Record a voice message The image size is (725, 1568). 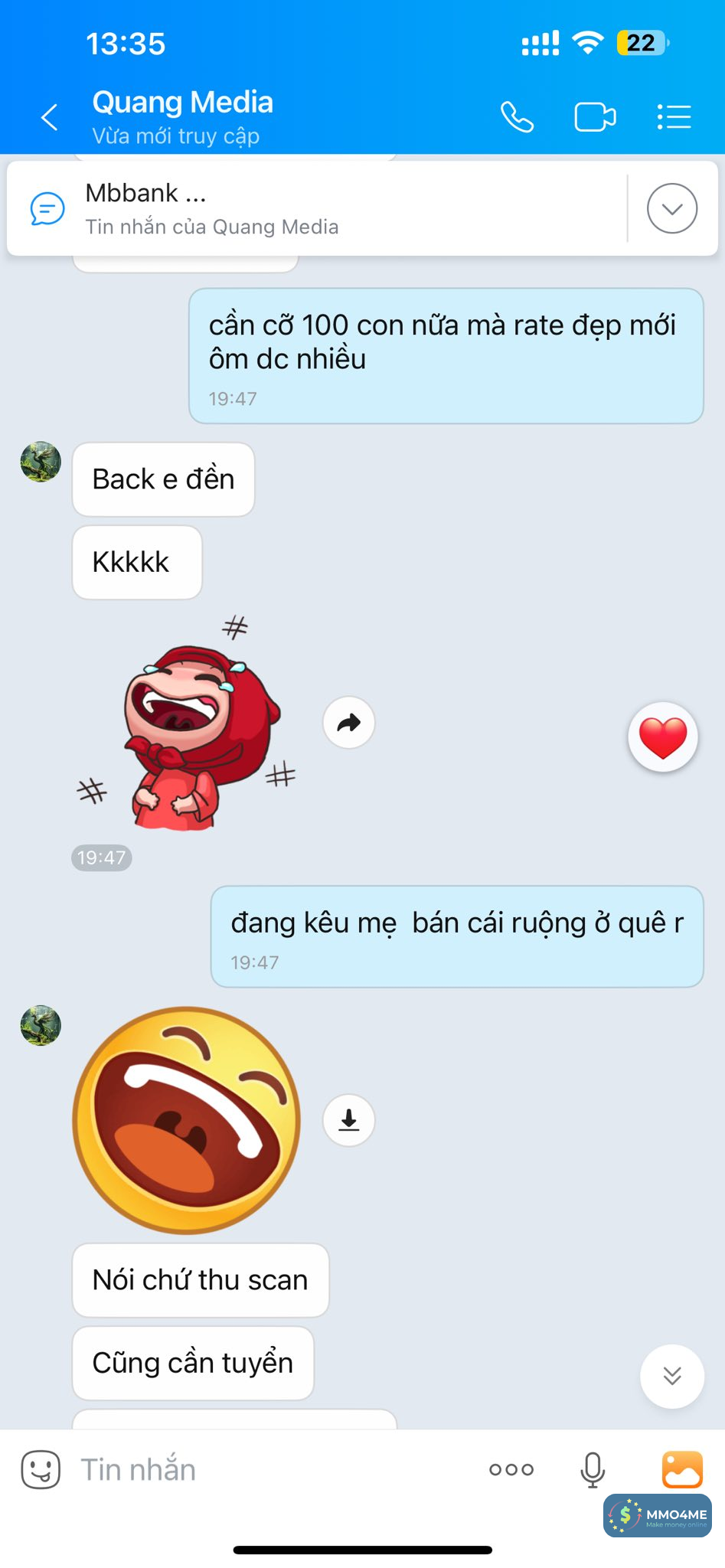pyautogui.click(x=592, y=1469)
